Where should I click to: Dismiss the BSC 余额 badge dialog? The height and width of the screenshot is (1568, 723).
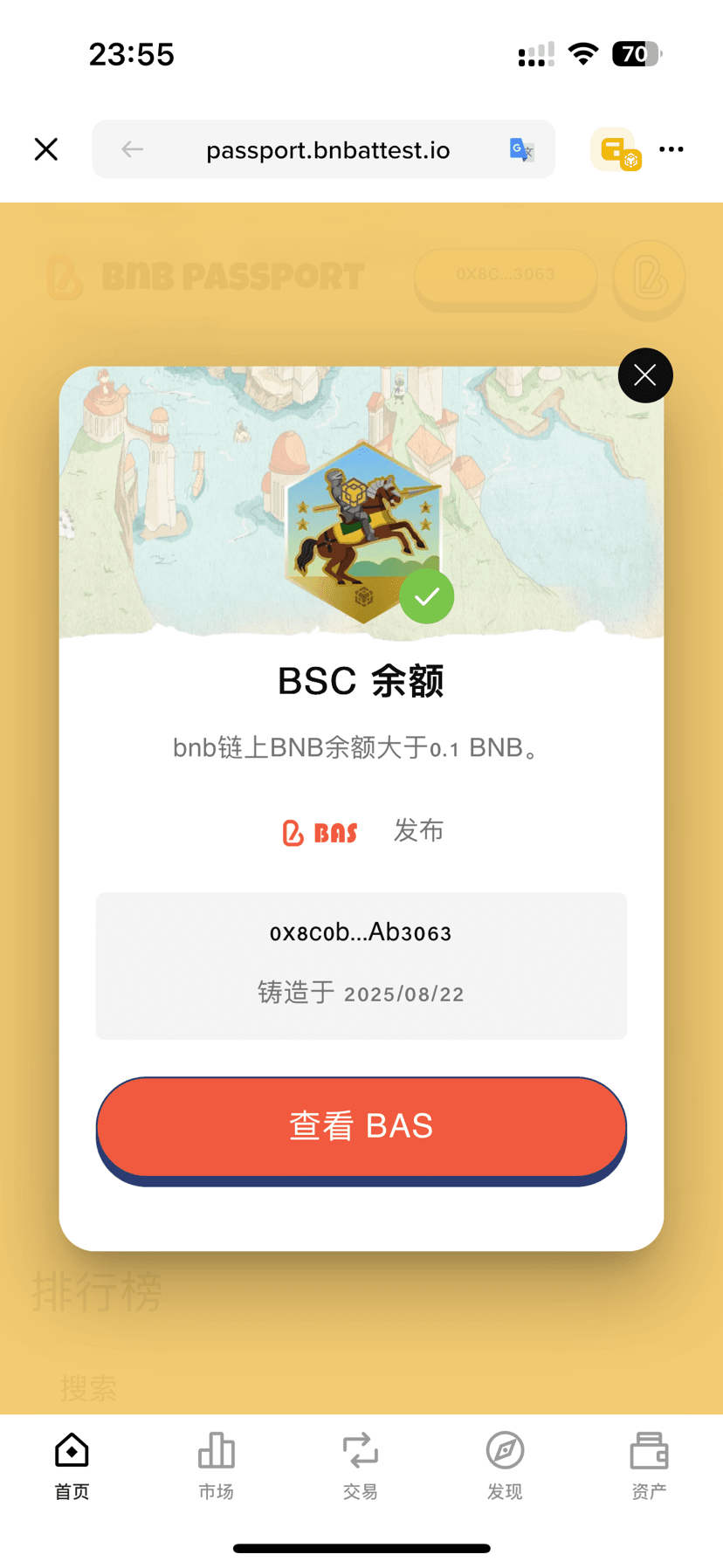coord(645,375)
